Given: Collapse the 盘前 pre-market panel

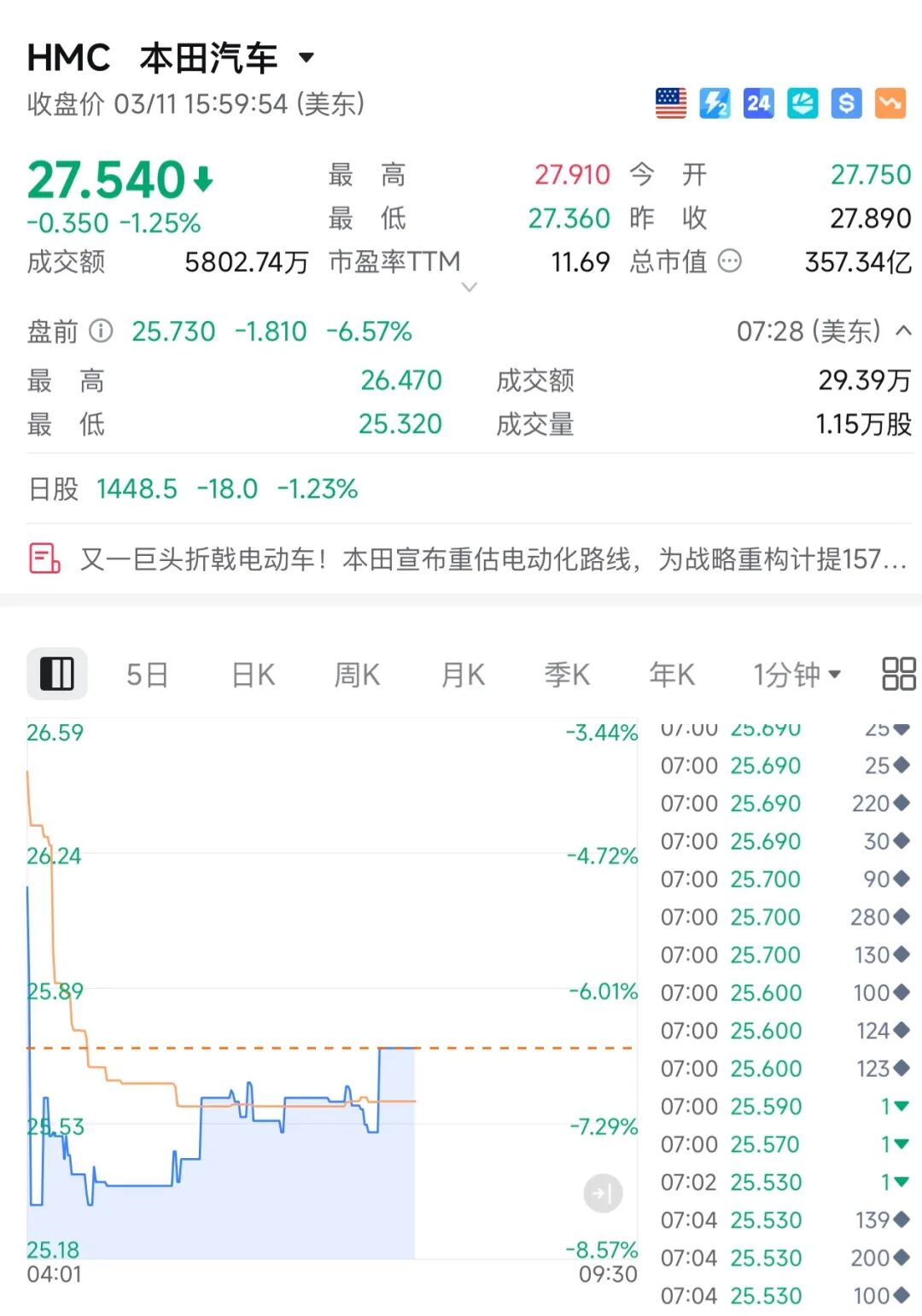Looking at the screenshot, I should pos(899,331).
